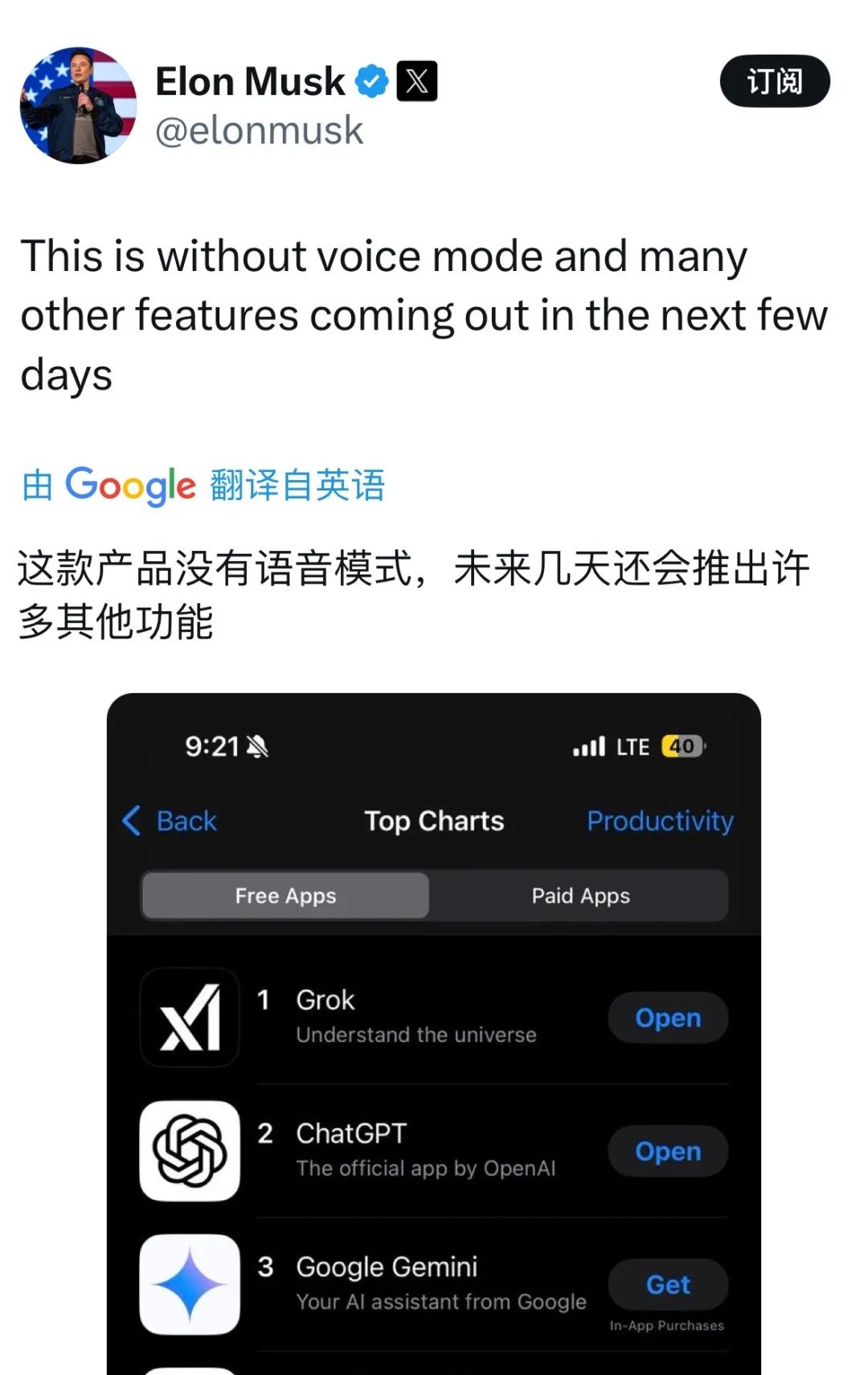Switch to the Free Apps tab

(285, 895)
